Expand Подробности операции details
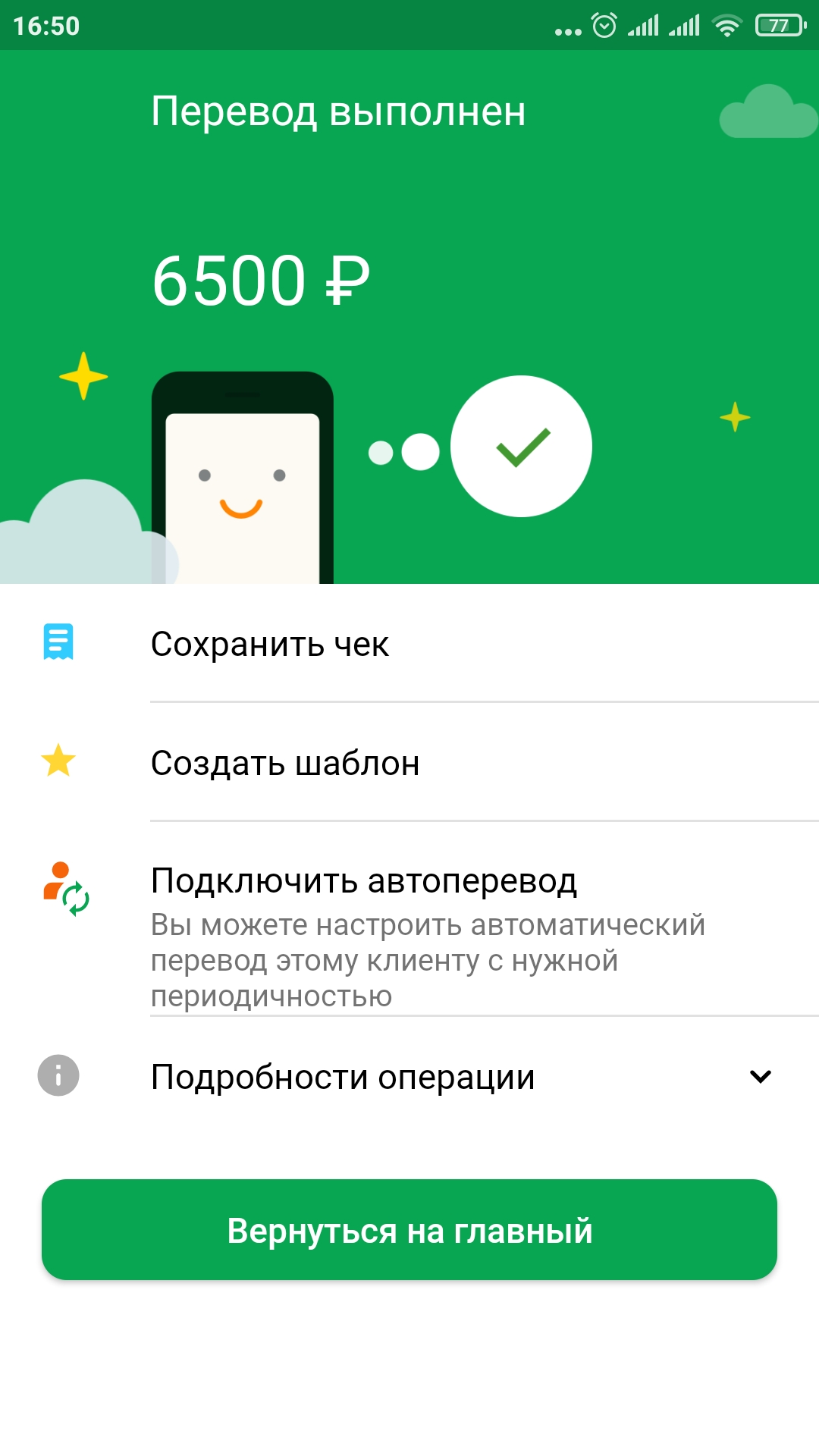 pos(409,1076)
